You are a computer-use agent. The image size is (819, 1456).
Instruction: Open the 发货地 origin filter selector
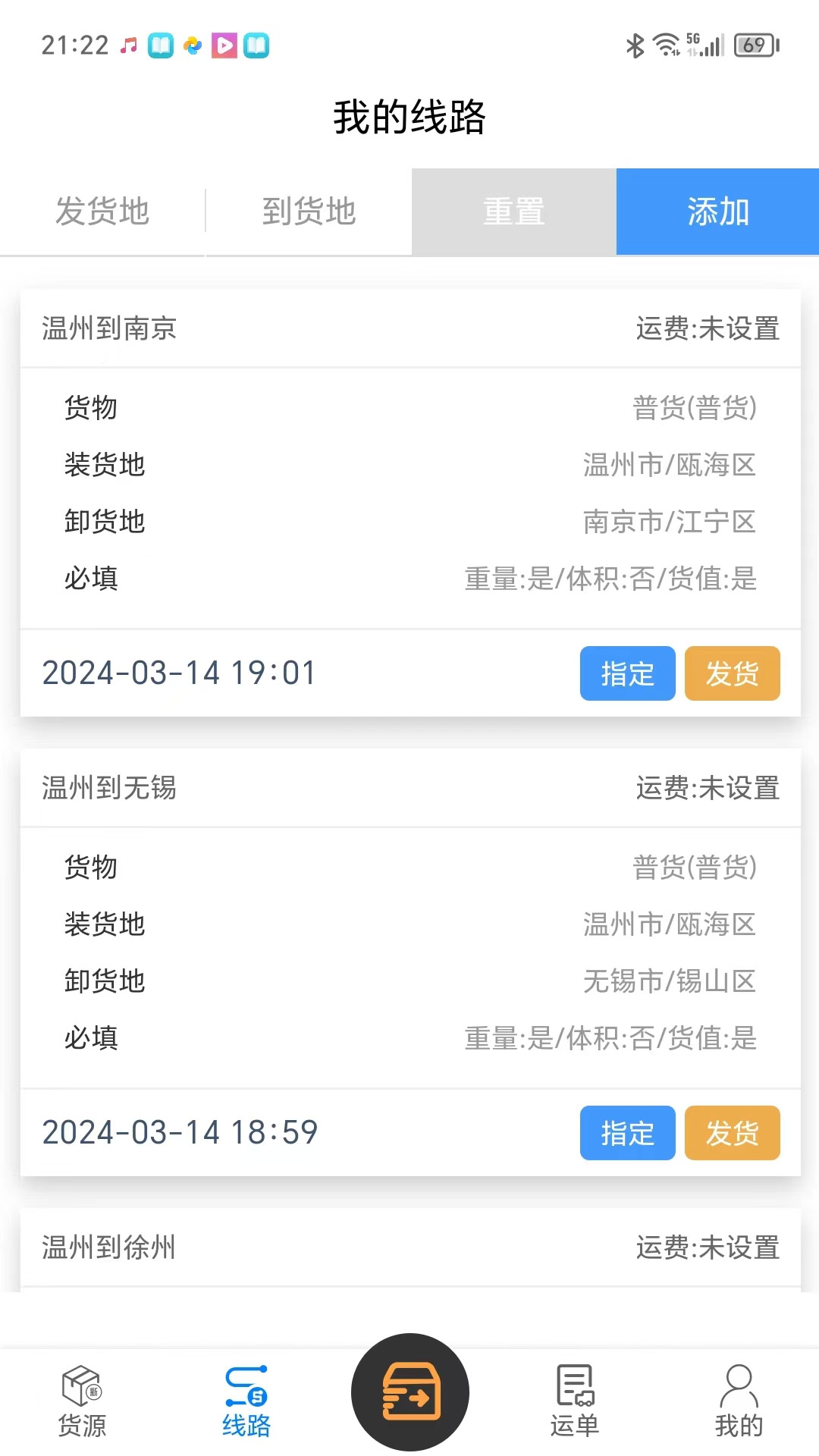(102, 212)
